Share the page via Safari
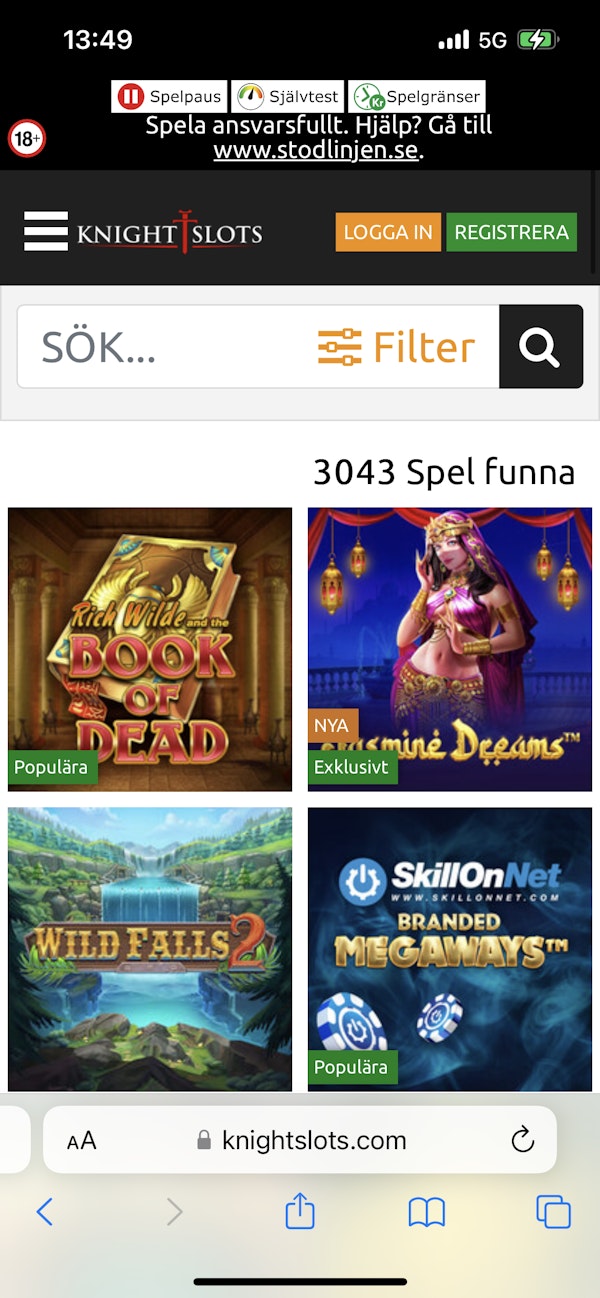Viewport: 600px width, 1298px height. 300,1211
